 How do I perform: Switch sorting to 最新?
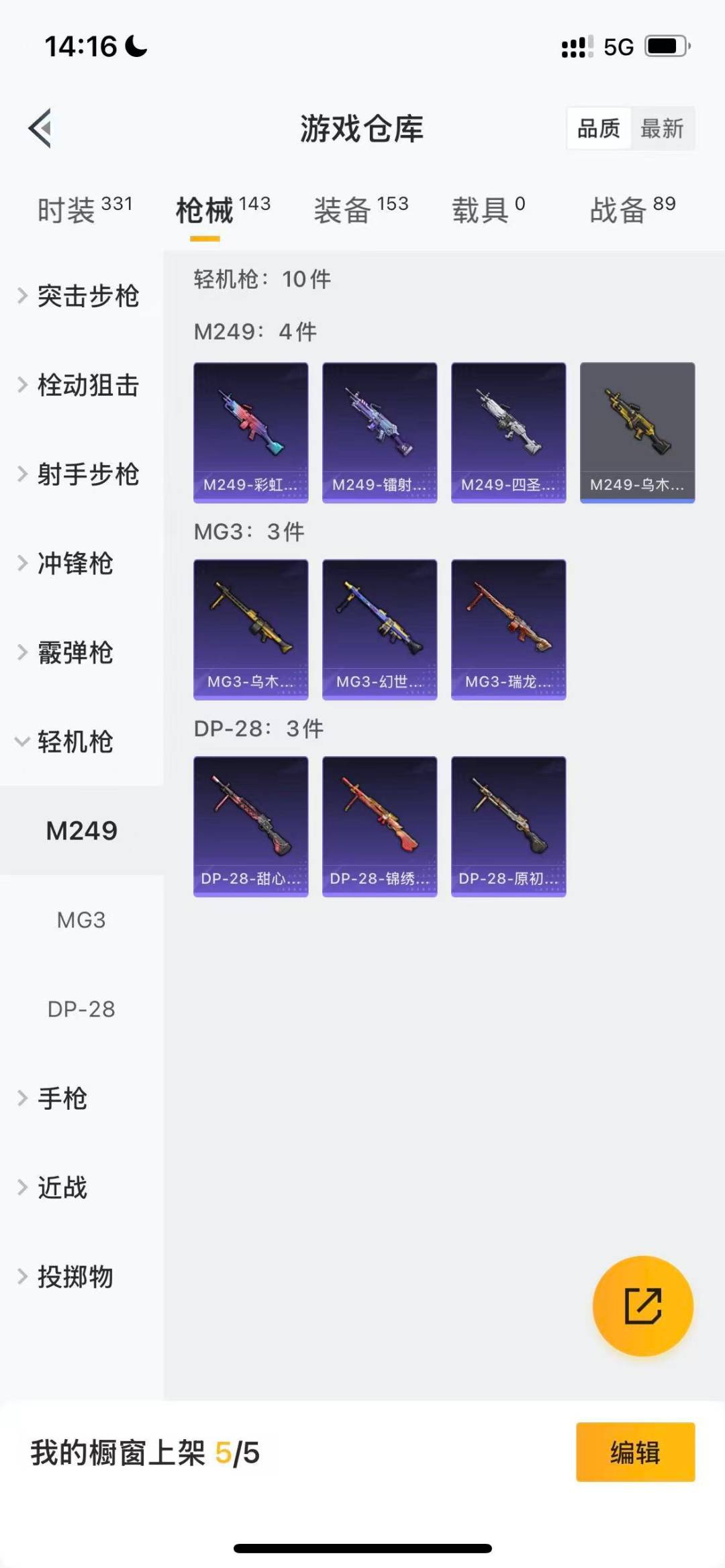[x=663, y=128]
